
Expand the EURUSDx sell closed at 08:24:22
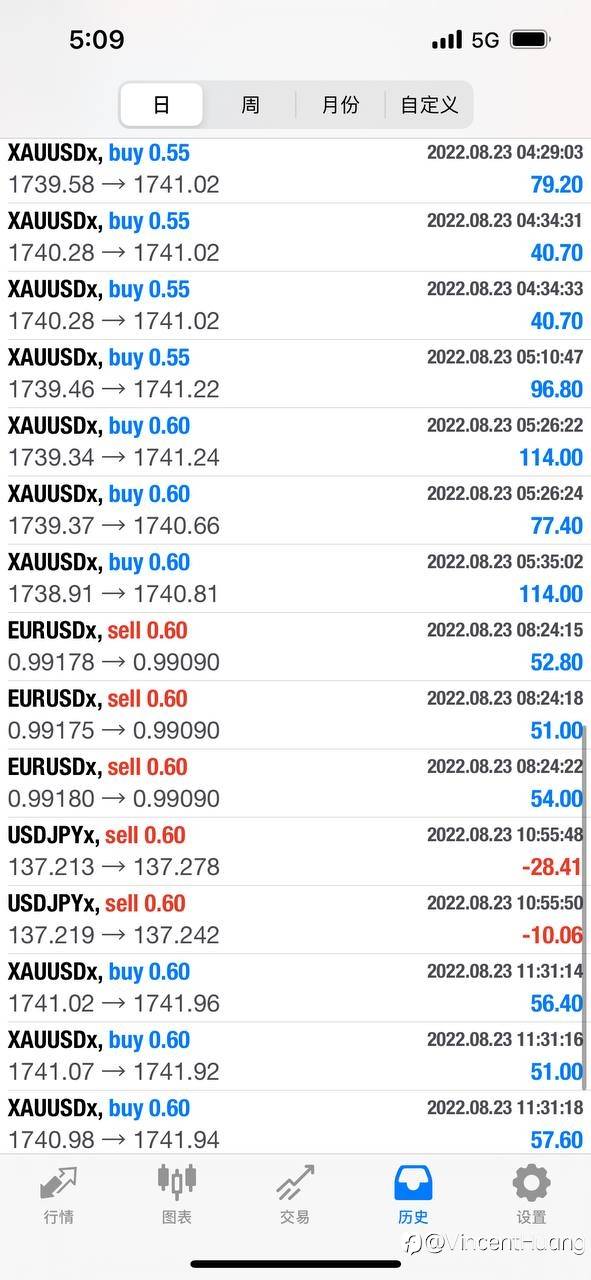point(295,783)
